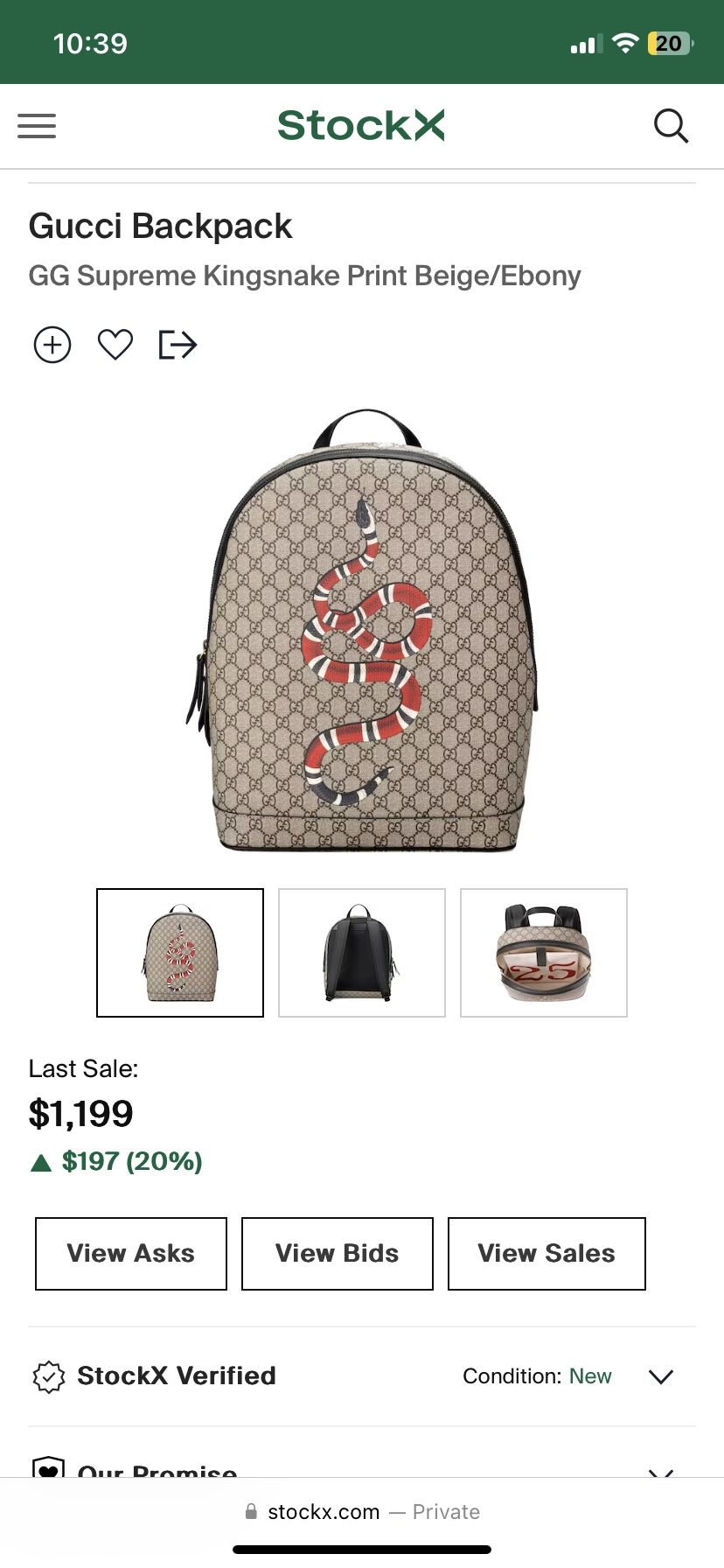The image size is (724, 1568).
Task: Add item to portfolio via plus icon
Action: (52, 345)
